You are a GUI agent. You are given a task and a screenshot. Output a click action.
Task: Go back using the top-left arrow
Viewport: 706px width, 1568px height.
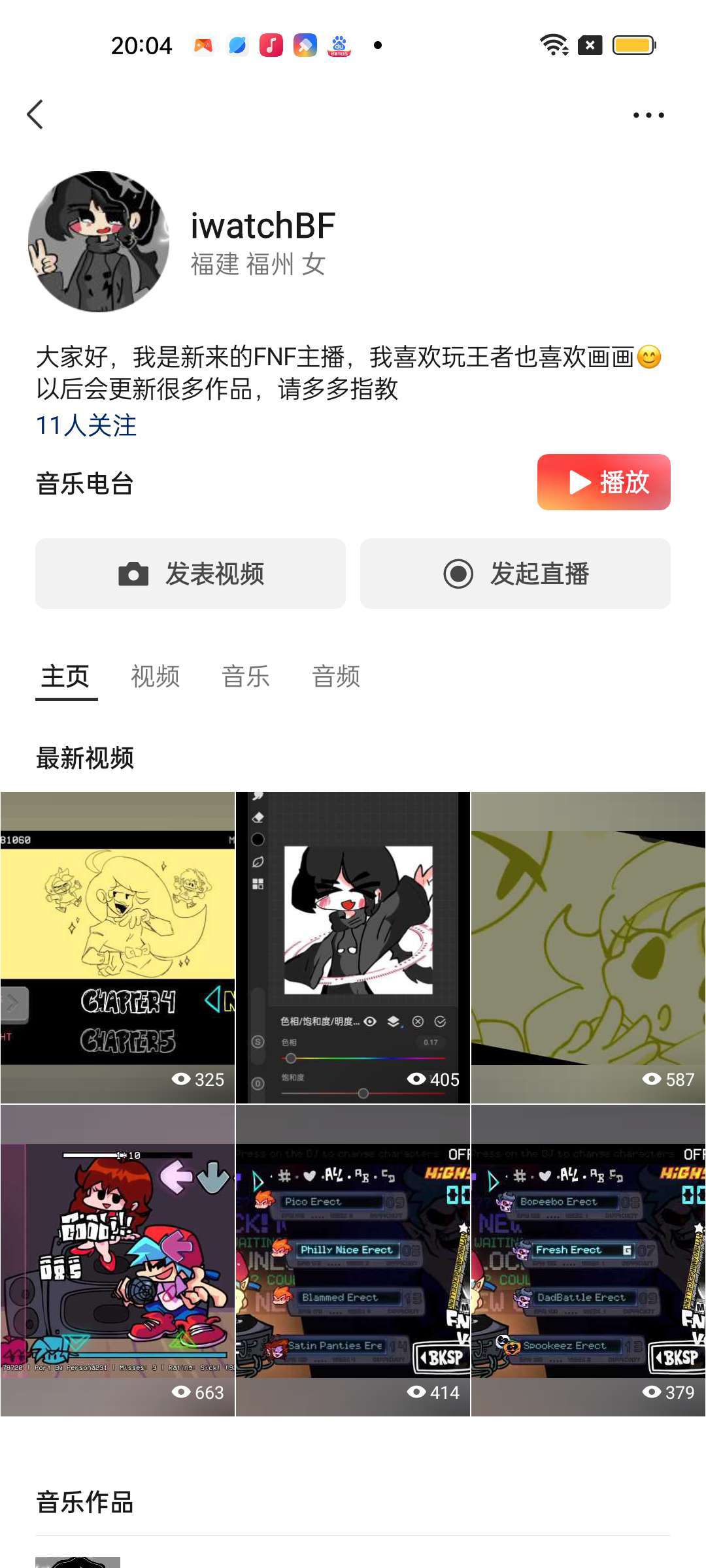[x=35, y=115]
